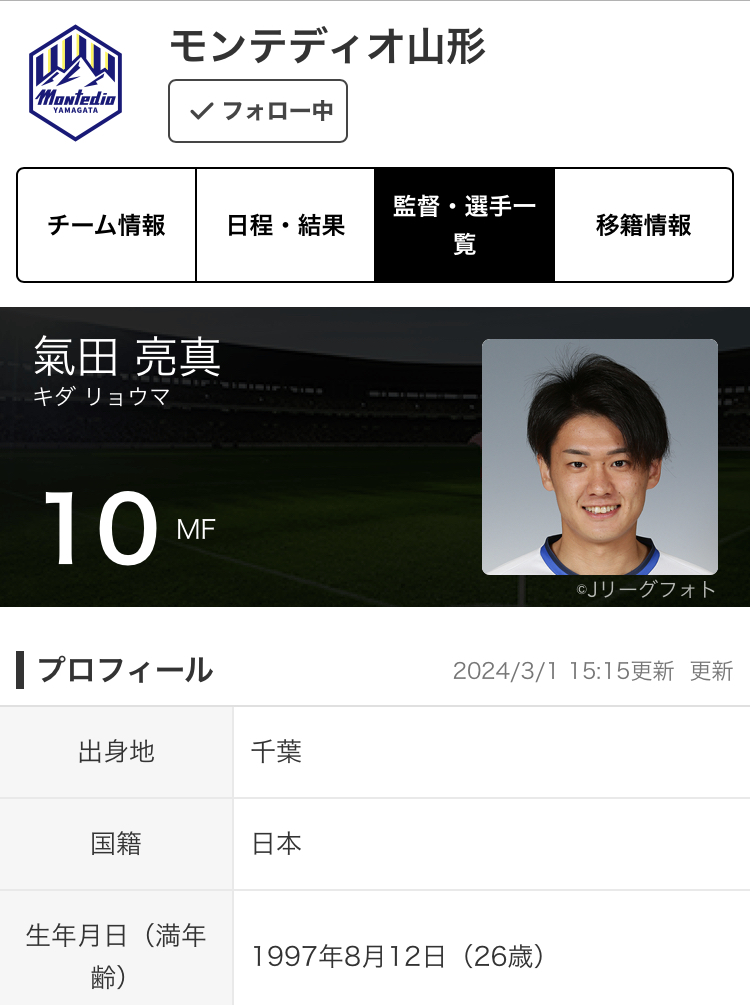
Task: Tap the フォロー中 follow button
Action: click(258, 111)
